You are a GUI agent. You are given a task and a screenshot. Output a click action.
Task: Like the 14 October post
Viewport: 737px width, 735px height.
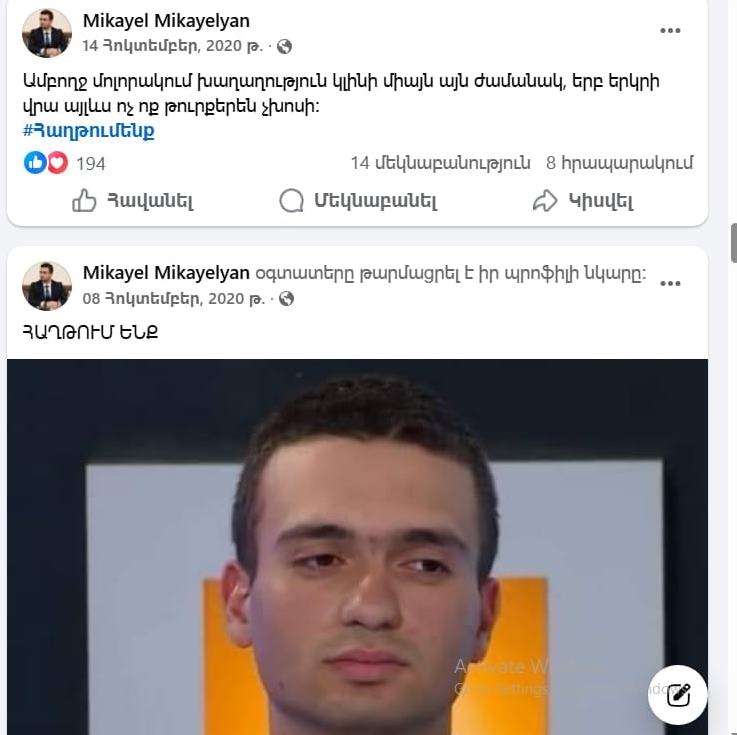(x=133, y=201)
